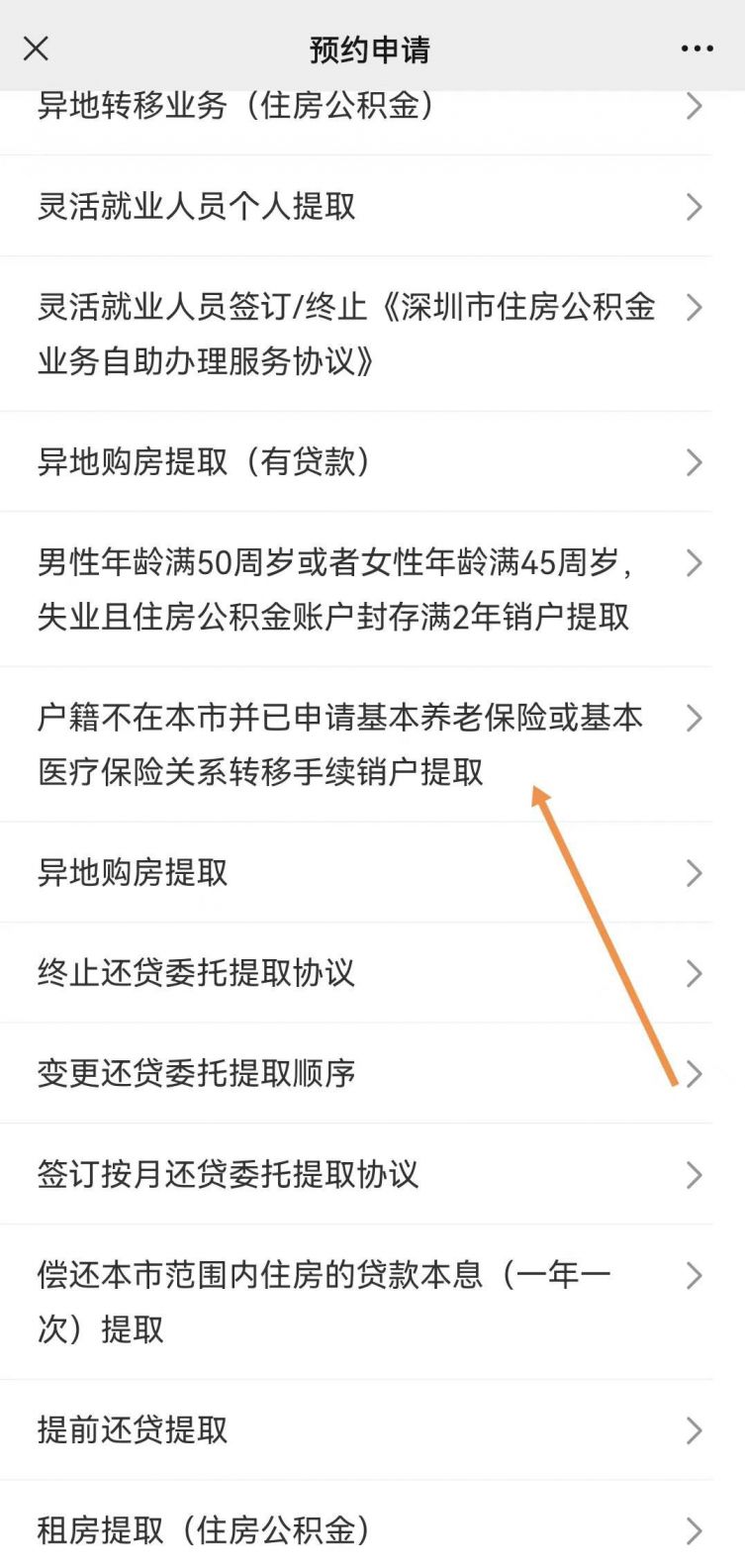Select 户籍不在本市 销户提取 row
This screenshot has height=1568, width=745.
(x=356, y=744)
